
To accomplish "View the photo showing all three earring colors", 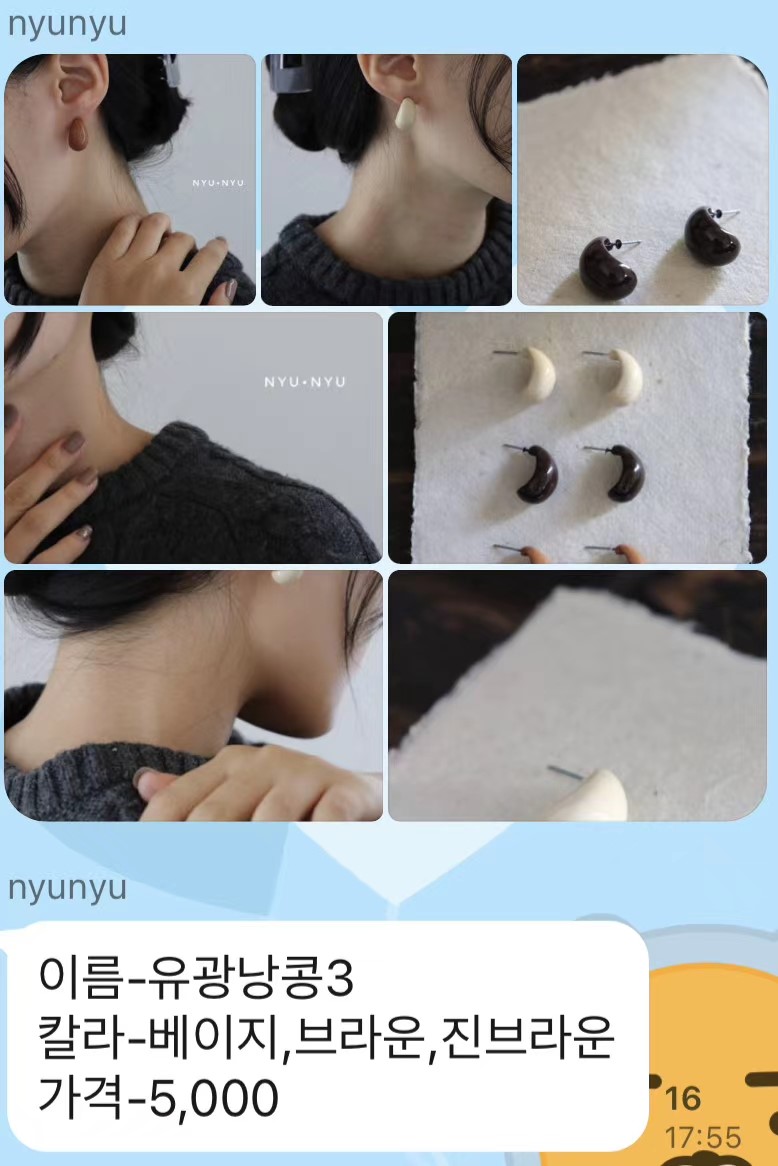I will point(580,435).
